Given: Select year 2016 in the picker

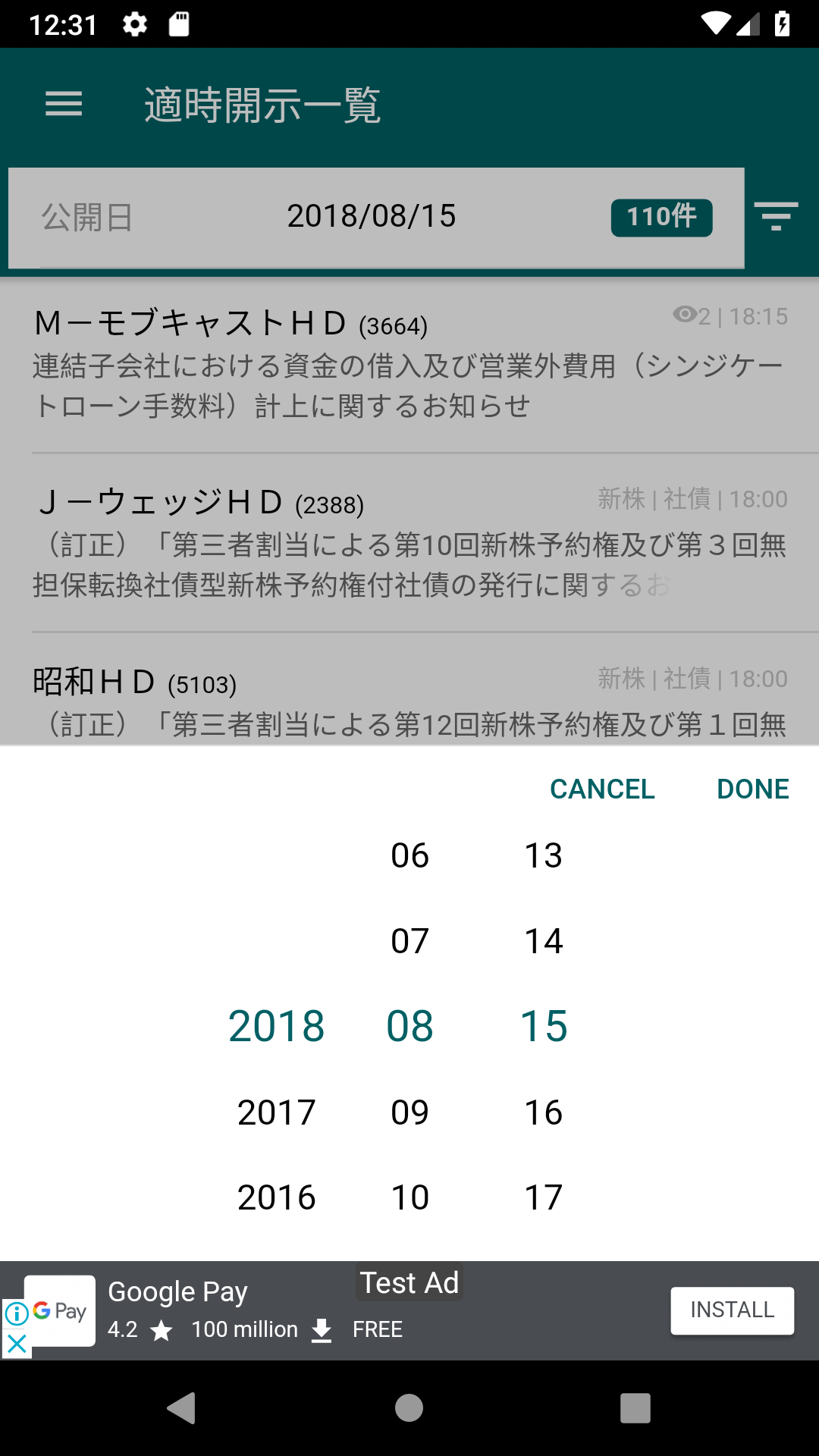Looking at the screenshot, I should pyautogui.click(x=276, y=1197).
